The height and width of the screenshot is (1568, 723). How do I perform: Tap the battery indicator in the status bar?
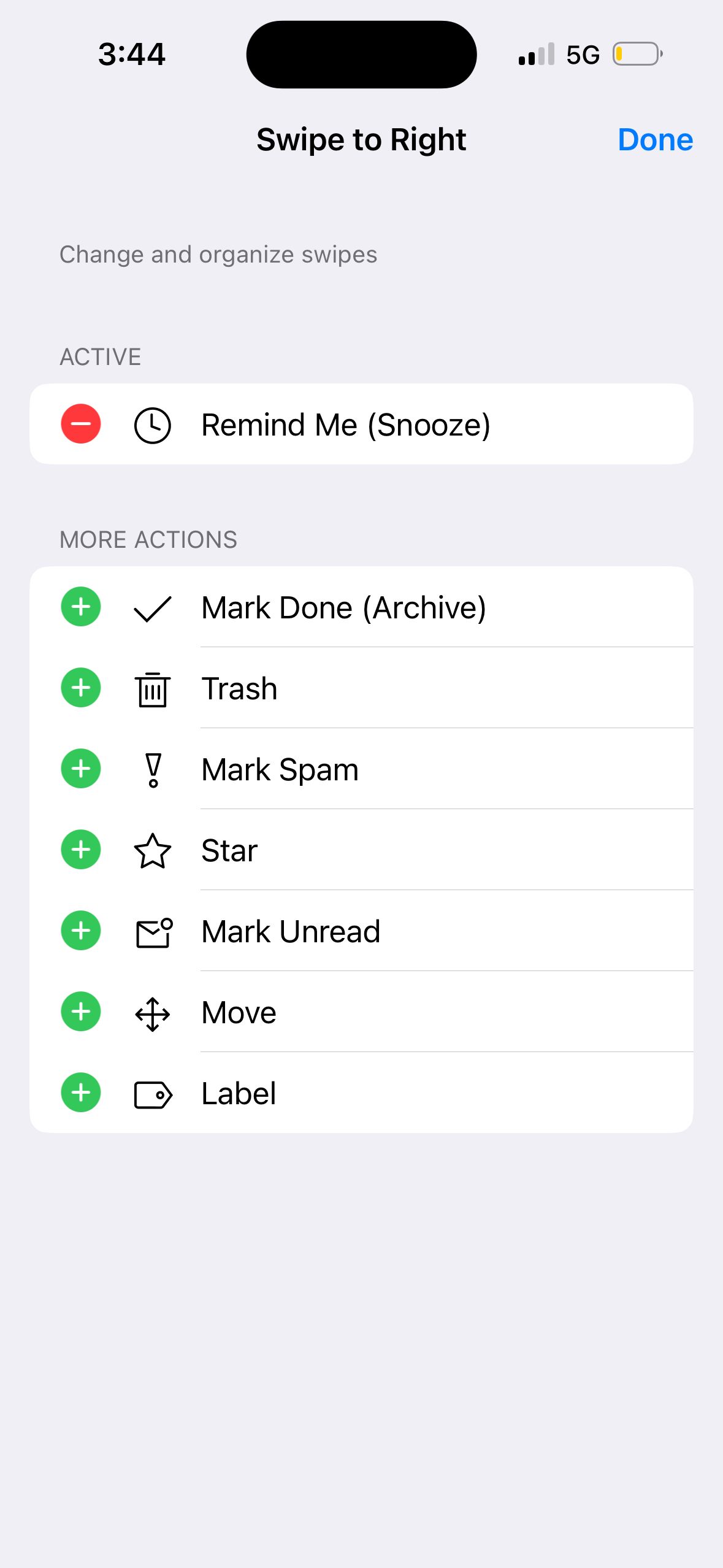pyautogui.click(x=638, y=54)
